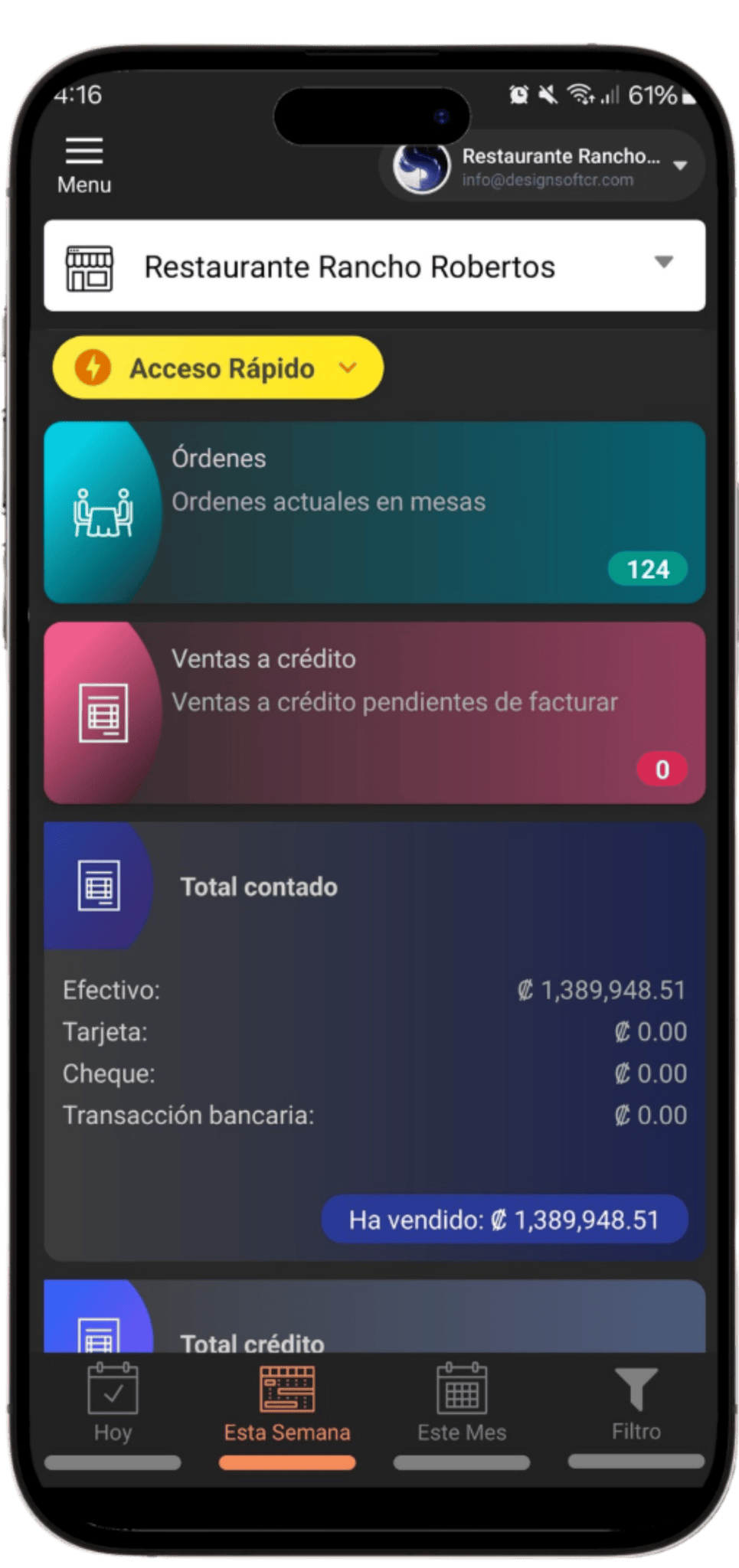
Task: Open the Restaurante Rancho Robertos store selector
Action: tap(374, 266)
